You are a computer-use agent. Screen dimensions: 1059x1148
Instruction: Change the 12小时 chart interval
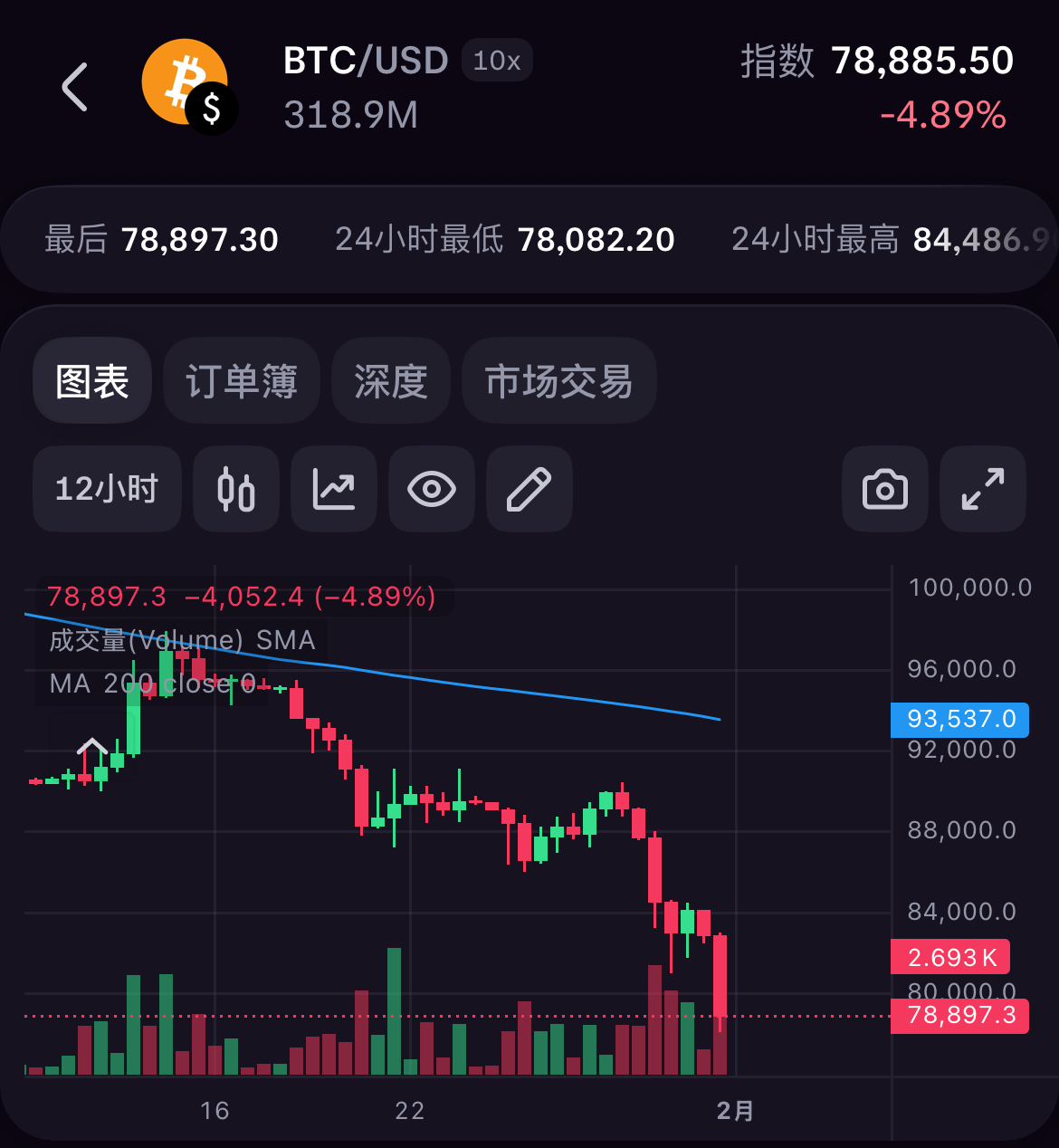coord(107,489)
